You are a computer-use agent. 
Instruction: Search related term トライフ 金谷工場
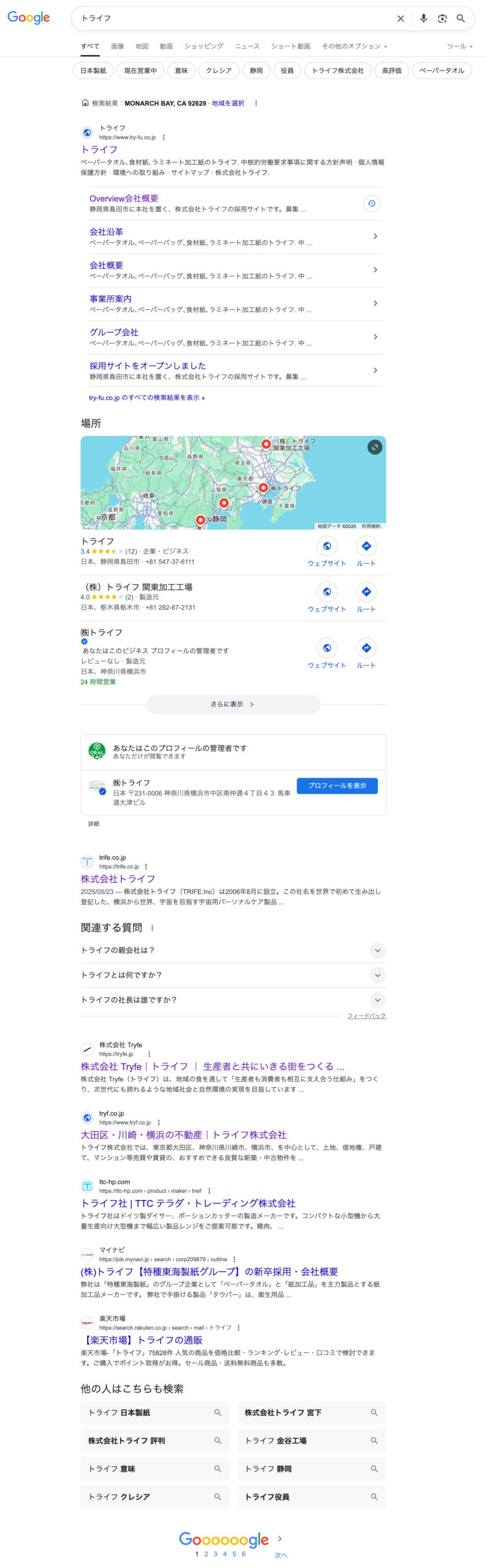tap(311, 1441)
